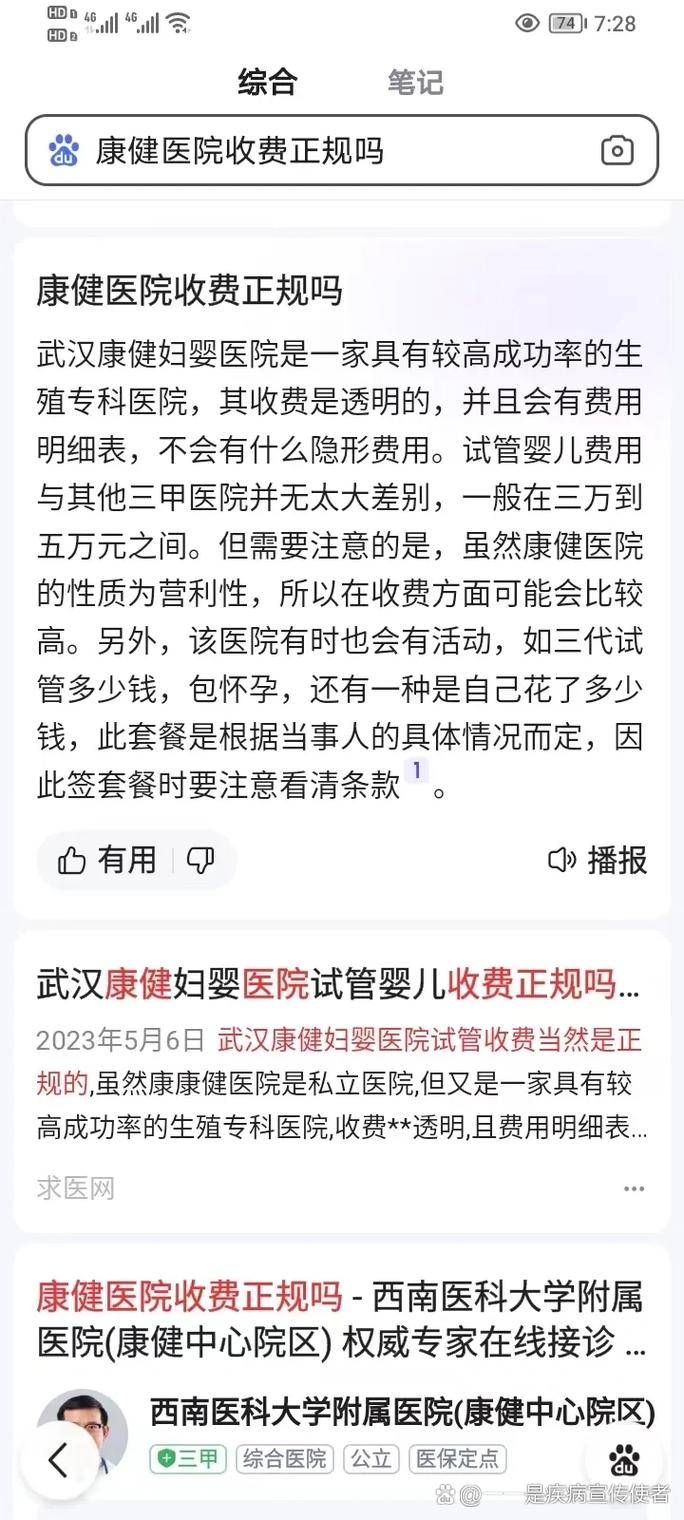The image size is (684, 1520).
Task: Mark the AI answer as 有用
Action: [x=108, y=860]
